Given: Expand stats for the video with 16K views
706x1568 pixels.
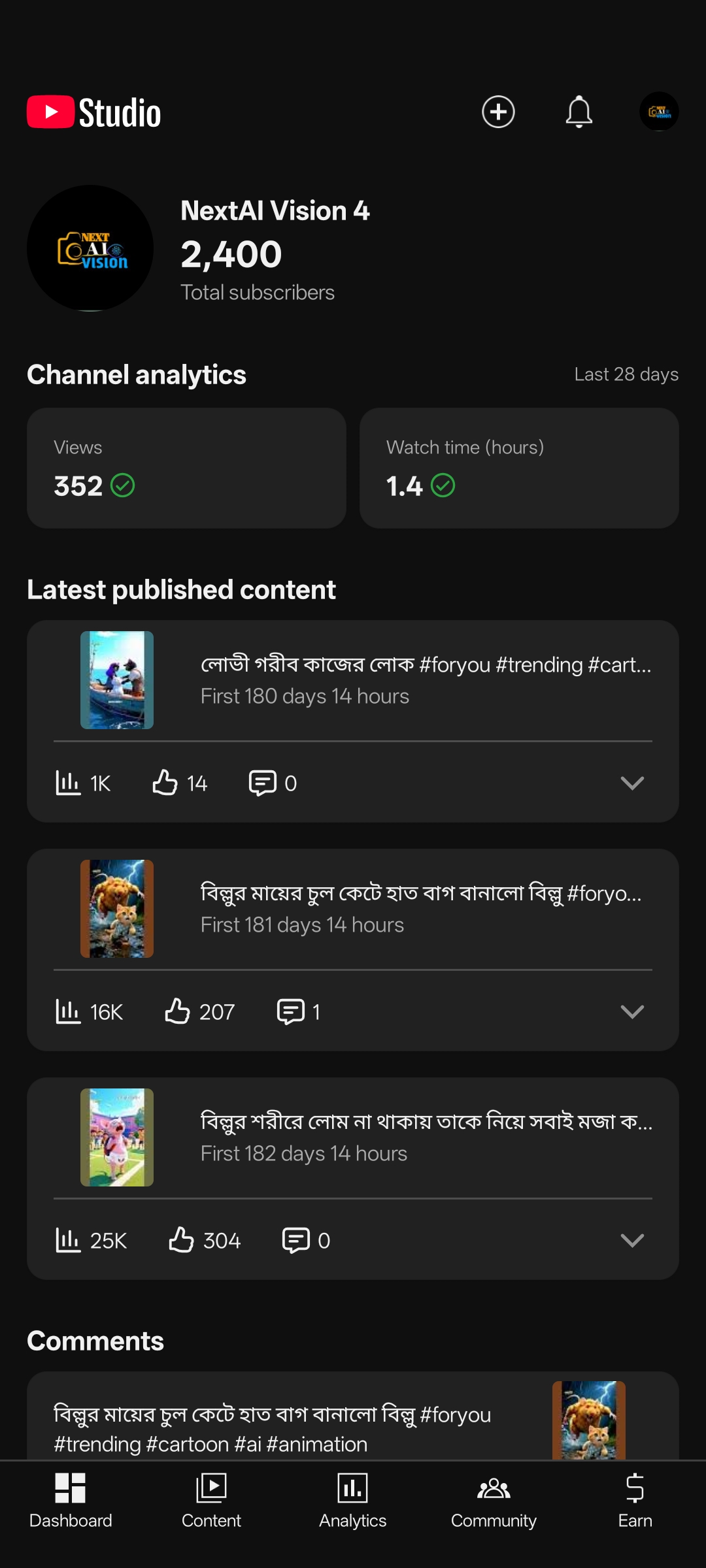Looking at the screenshot, I should pos(631,1011).
